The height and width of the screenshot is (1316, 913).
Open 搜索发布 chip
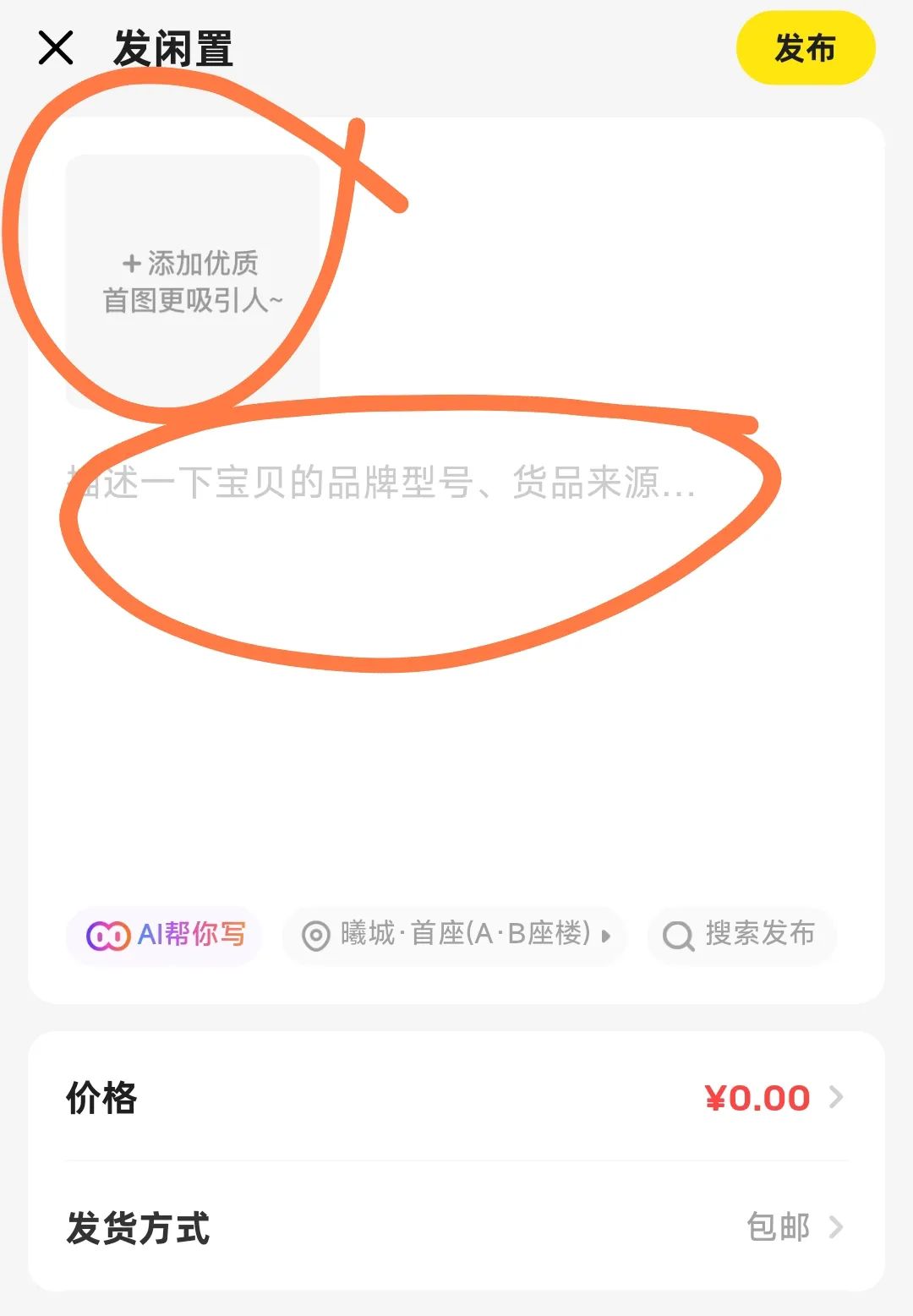point(741,935)
